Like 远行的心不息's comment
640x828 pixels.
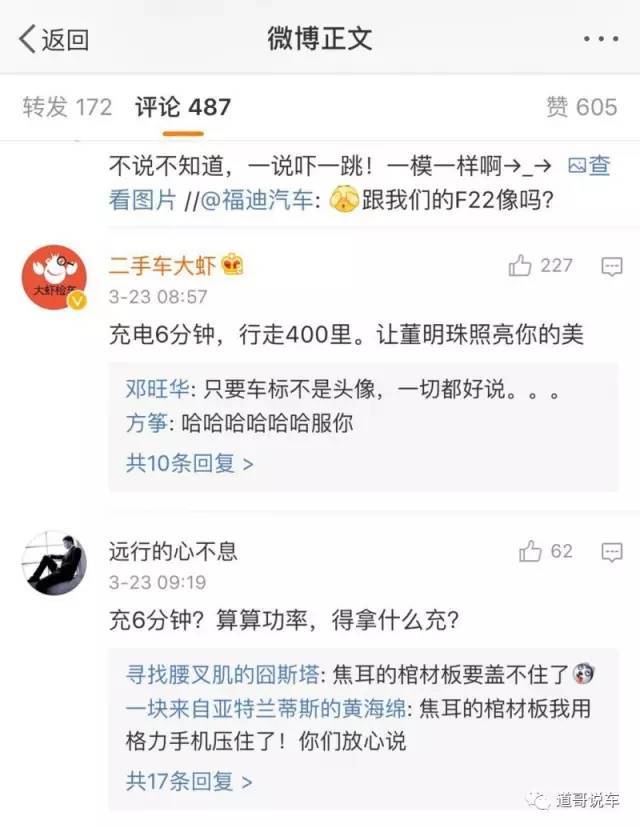coord(546,552)
